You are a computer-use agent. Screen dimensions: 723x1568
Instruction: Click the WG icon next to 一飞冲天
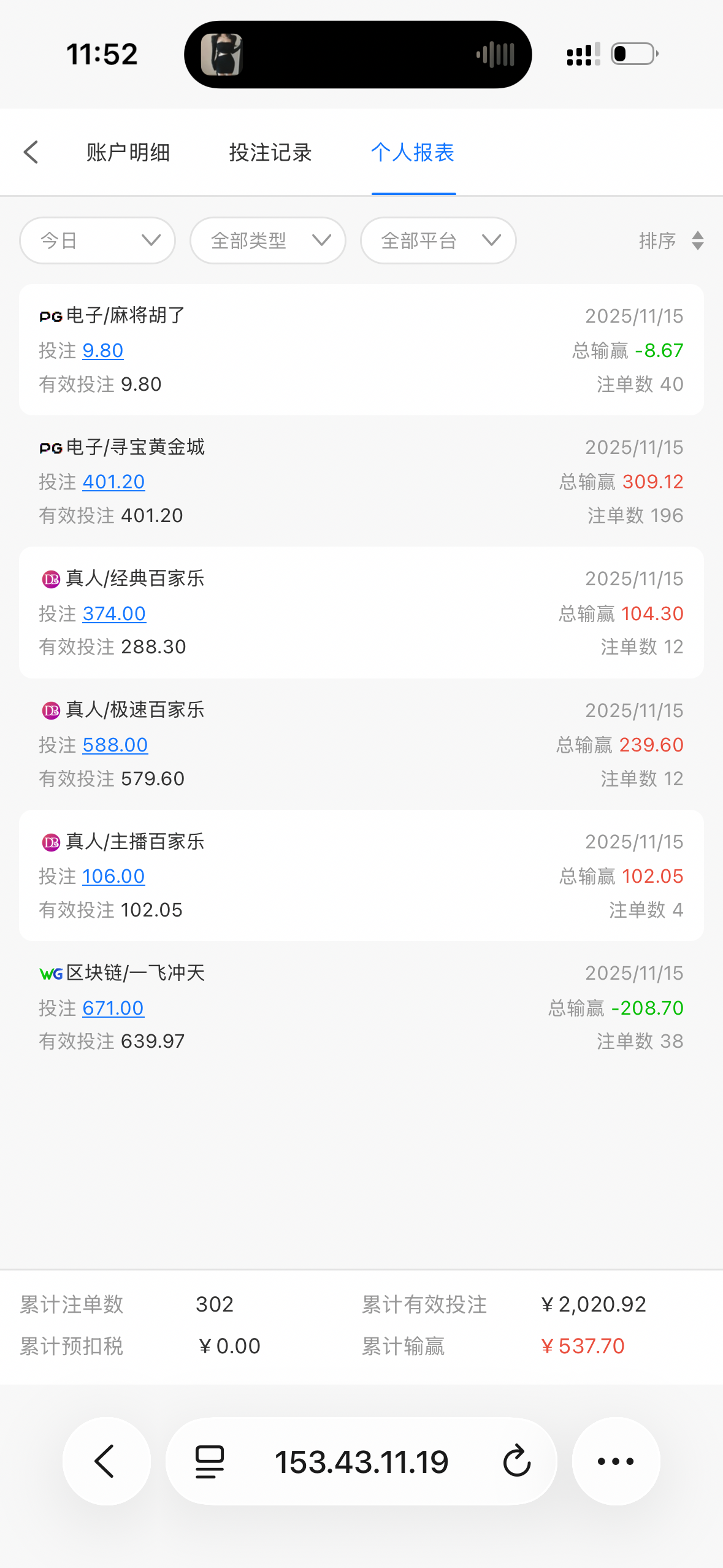52,972
